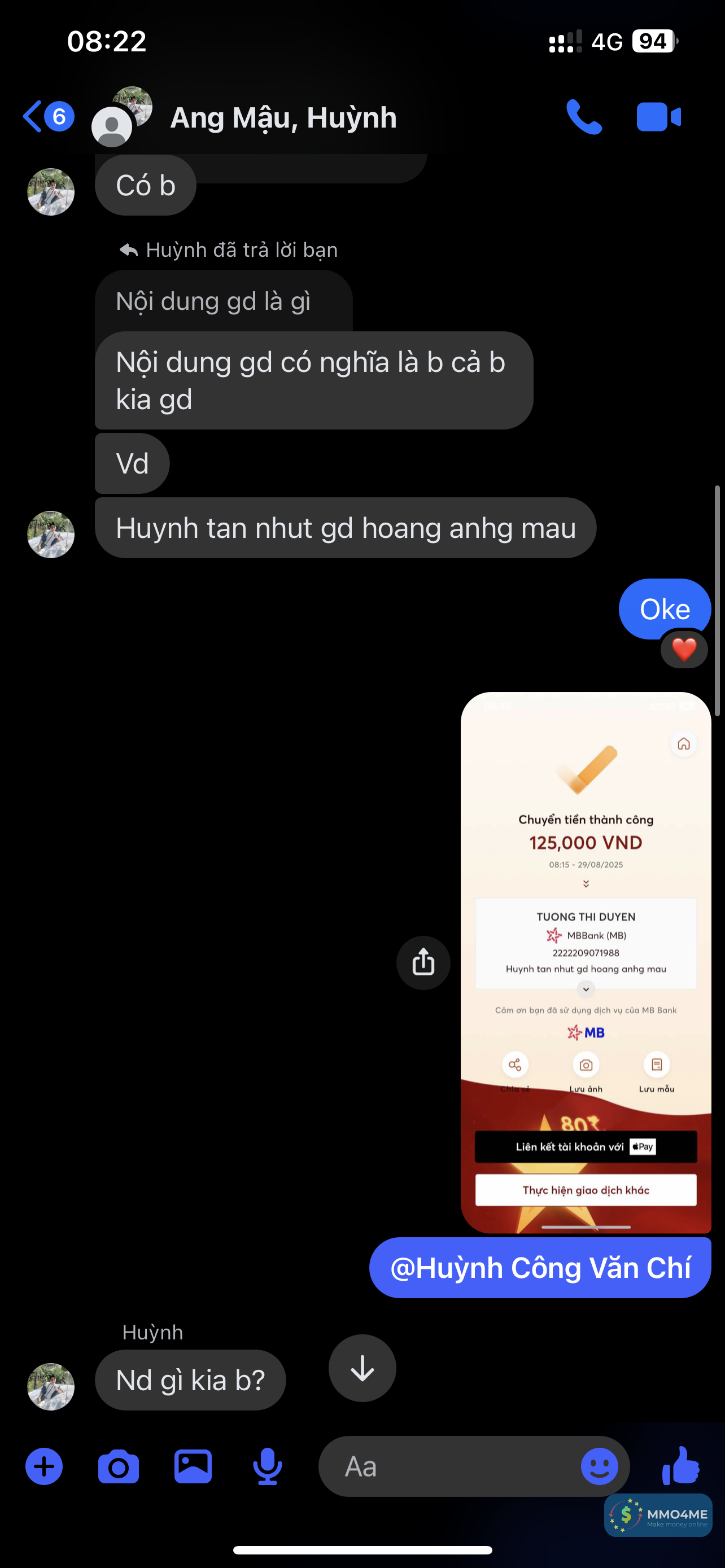Send a thumbs-up like
This screenshot has width=725, height=1568.
681,1465
